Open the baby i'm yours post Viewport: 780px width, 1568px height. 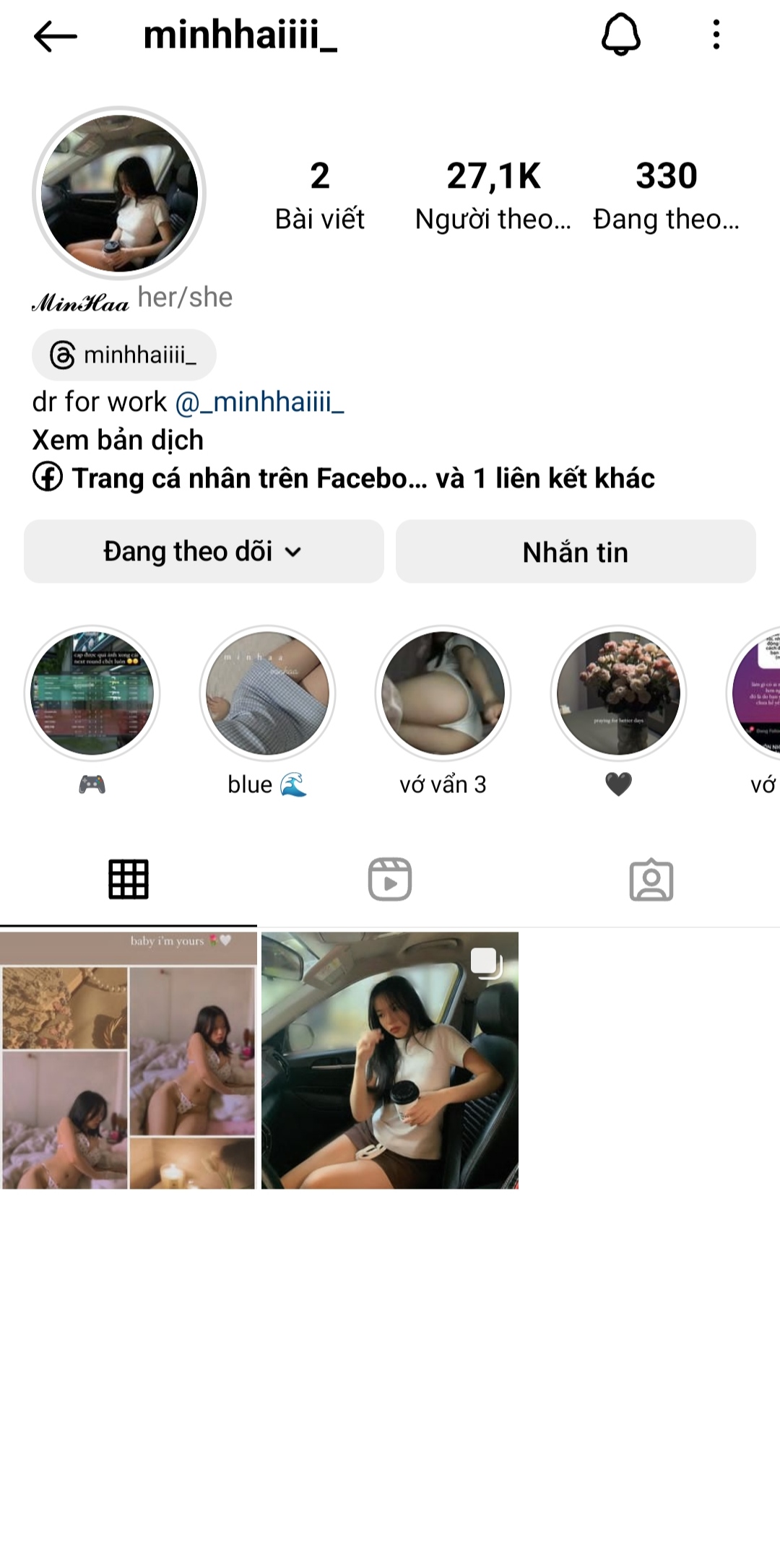pyautogui.click(x=129, y=1060)
